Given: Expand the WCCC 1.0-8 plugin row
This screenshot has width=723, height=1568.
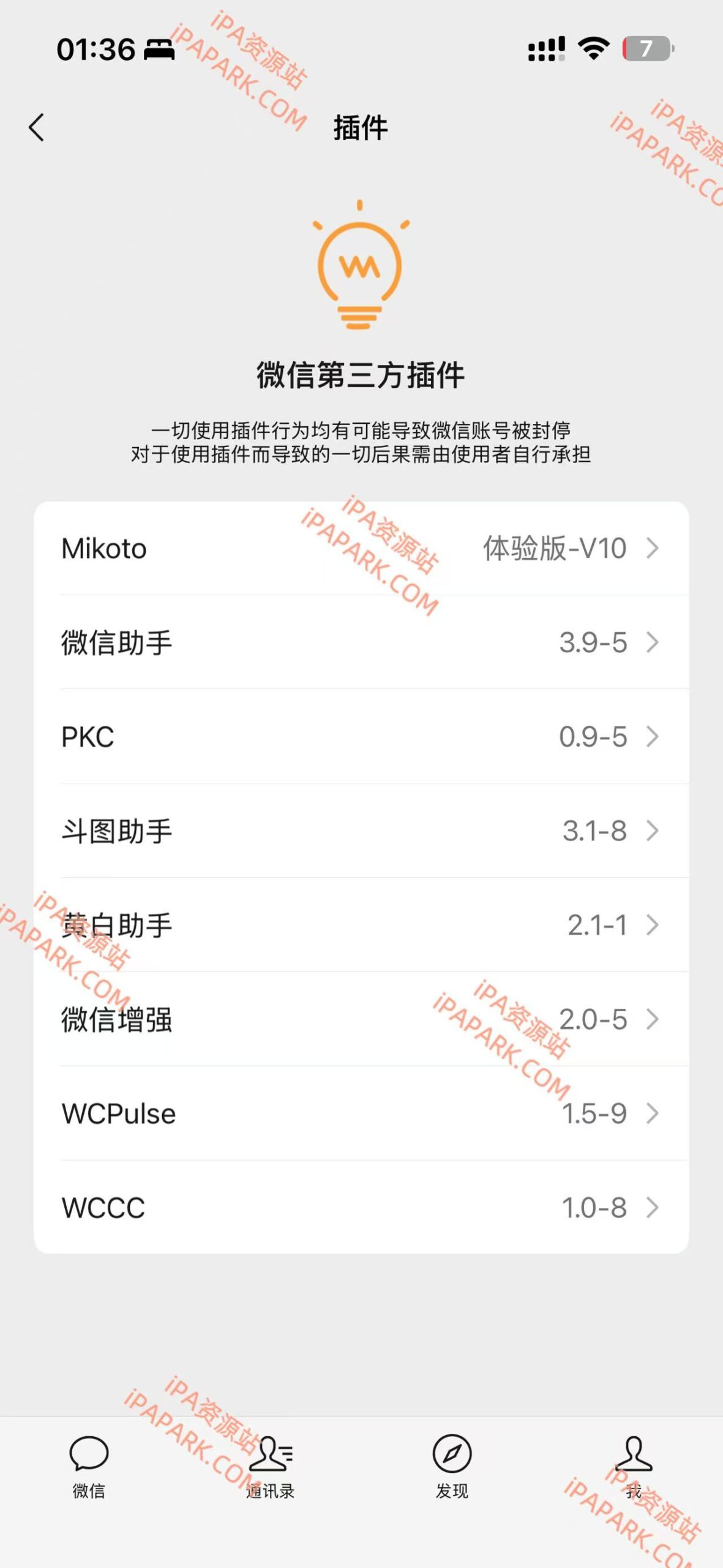Looking at the screenshot, I should (361, 1208).
